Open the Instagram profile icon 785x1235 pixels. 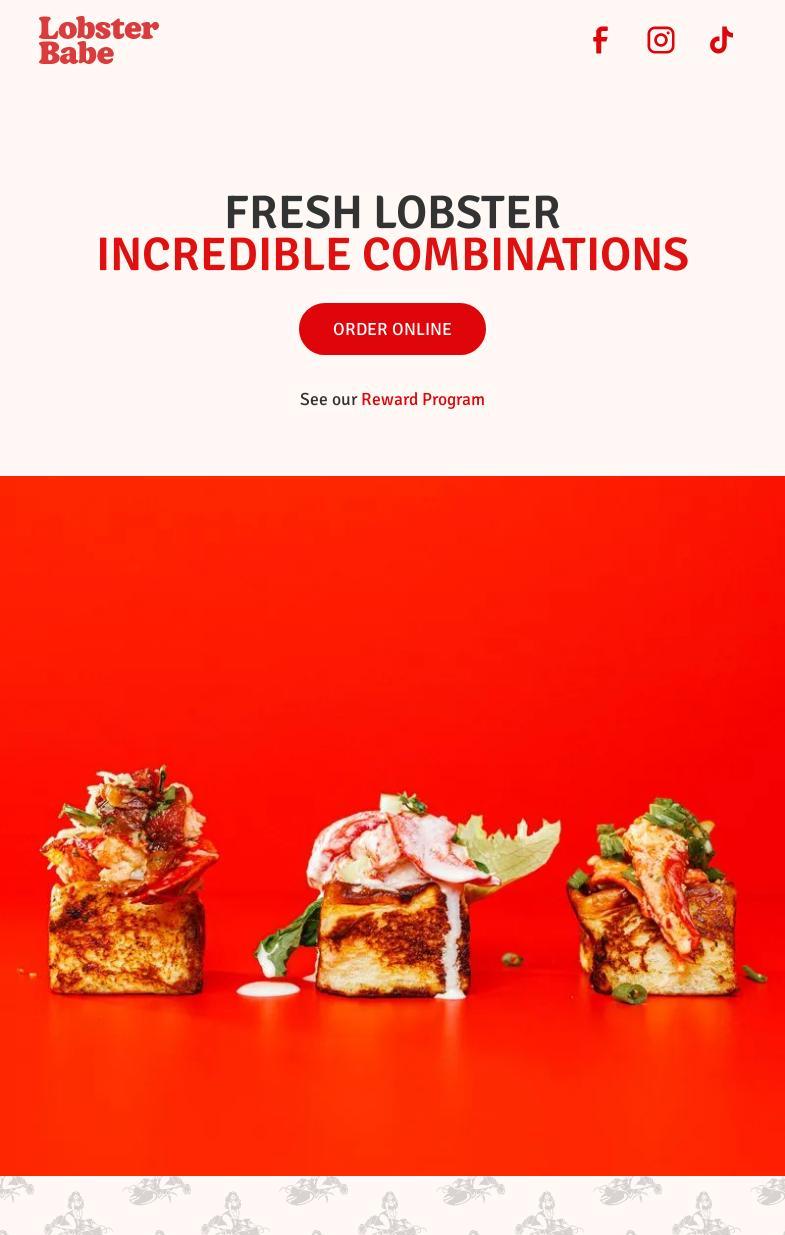tap(661, 40)
